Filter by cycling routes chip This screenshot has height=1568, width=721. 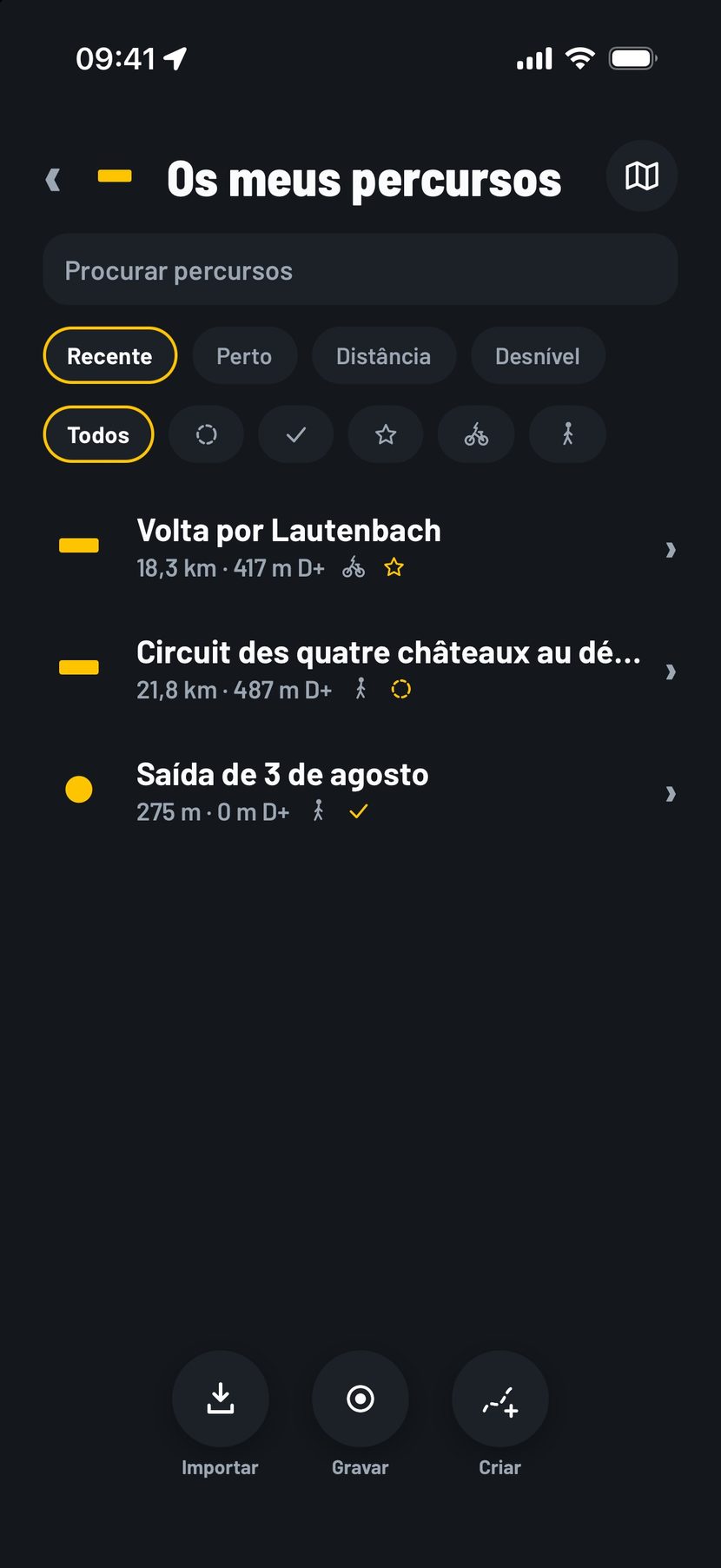[x=476, y=434]
